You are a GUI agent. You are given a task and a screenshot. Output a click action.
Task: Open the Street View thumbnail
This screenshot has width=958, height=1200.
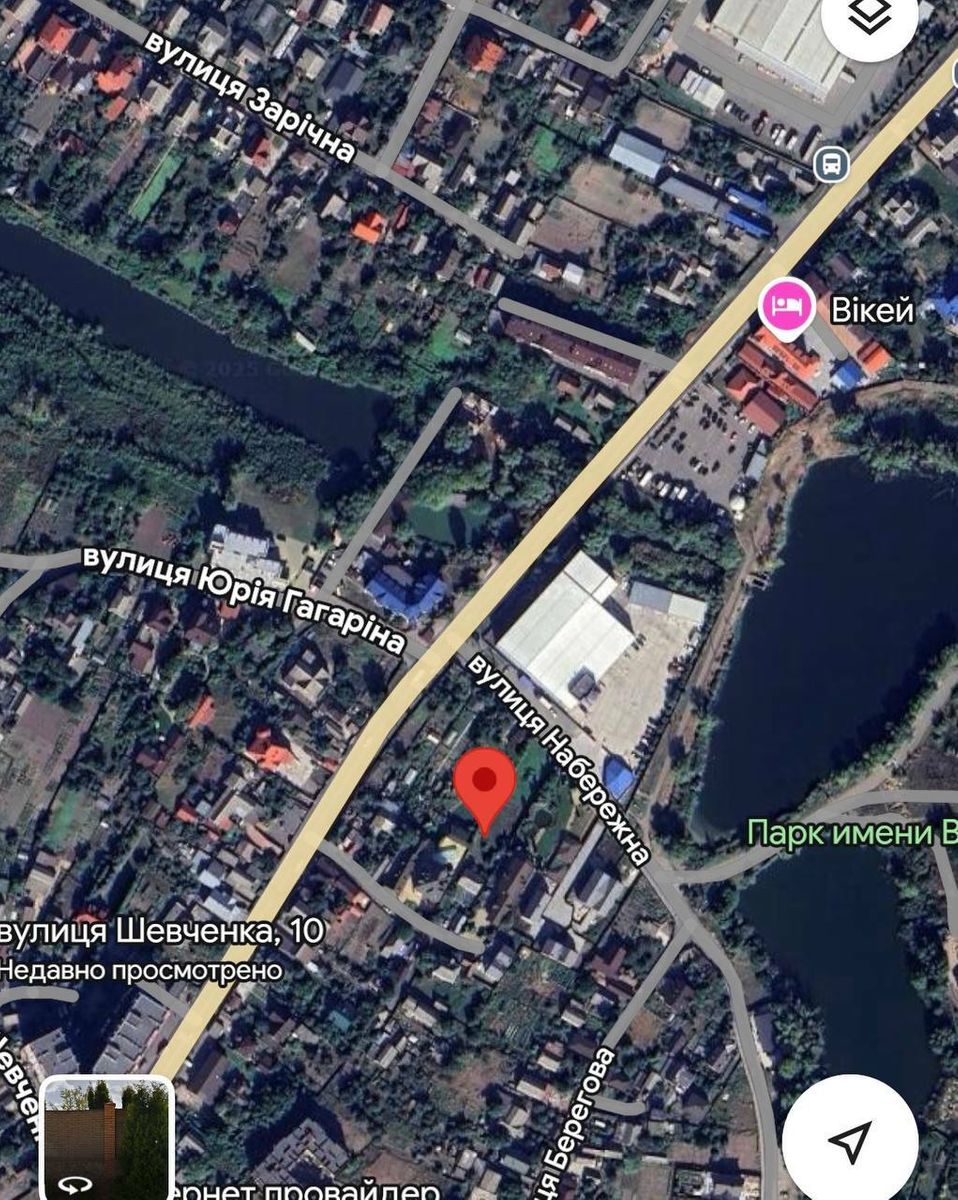(107, 1139)
